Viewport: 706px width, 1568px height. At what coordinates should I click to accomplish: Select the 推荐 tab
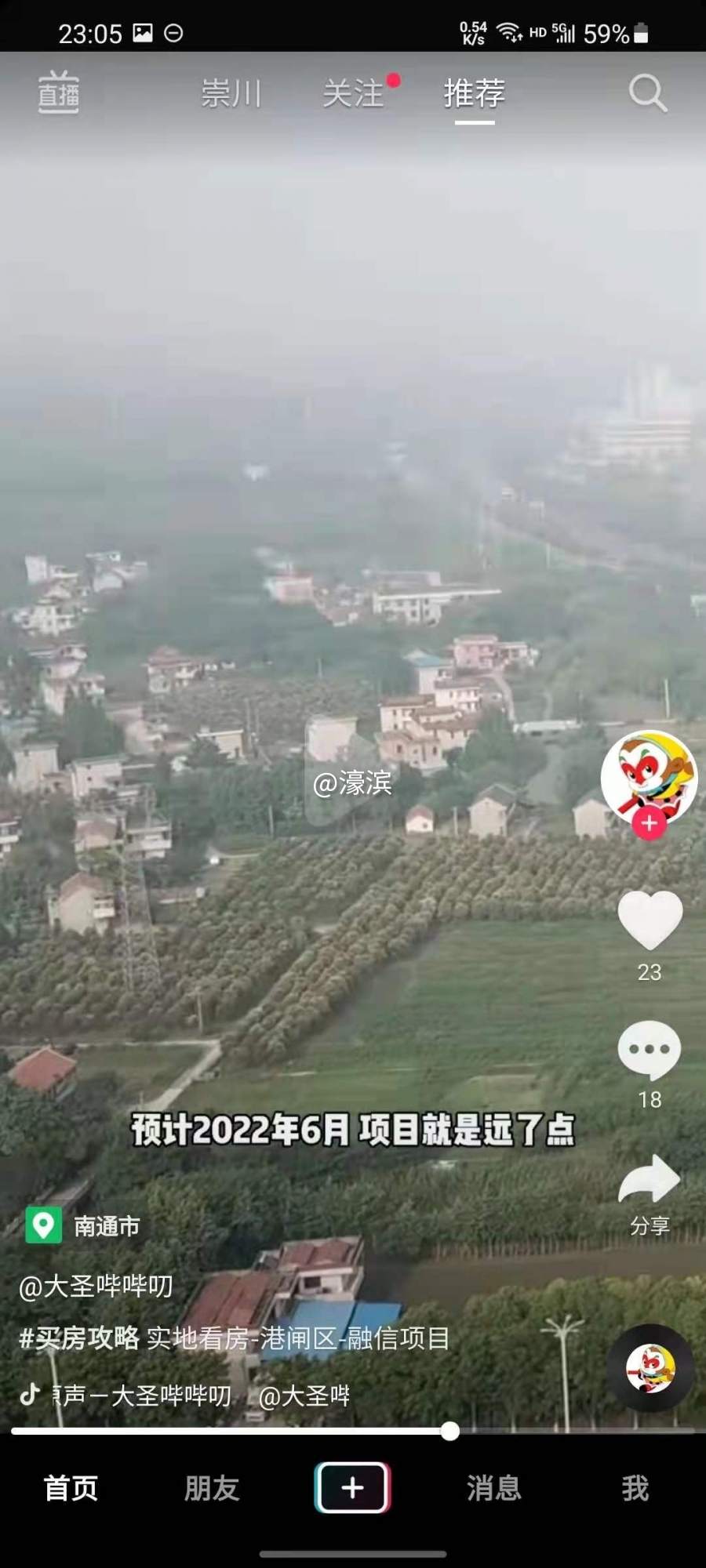tap(474, 94)
